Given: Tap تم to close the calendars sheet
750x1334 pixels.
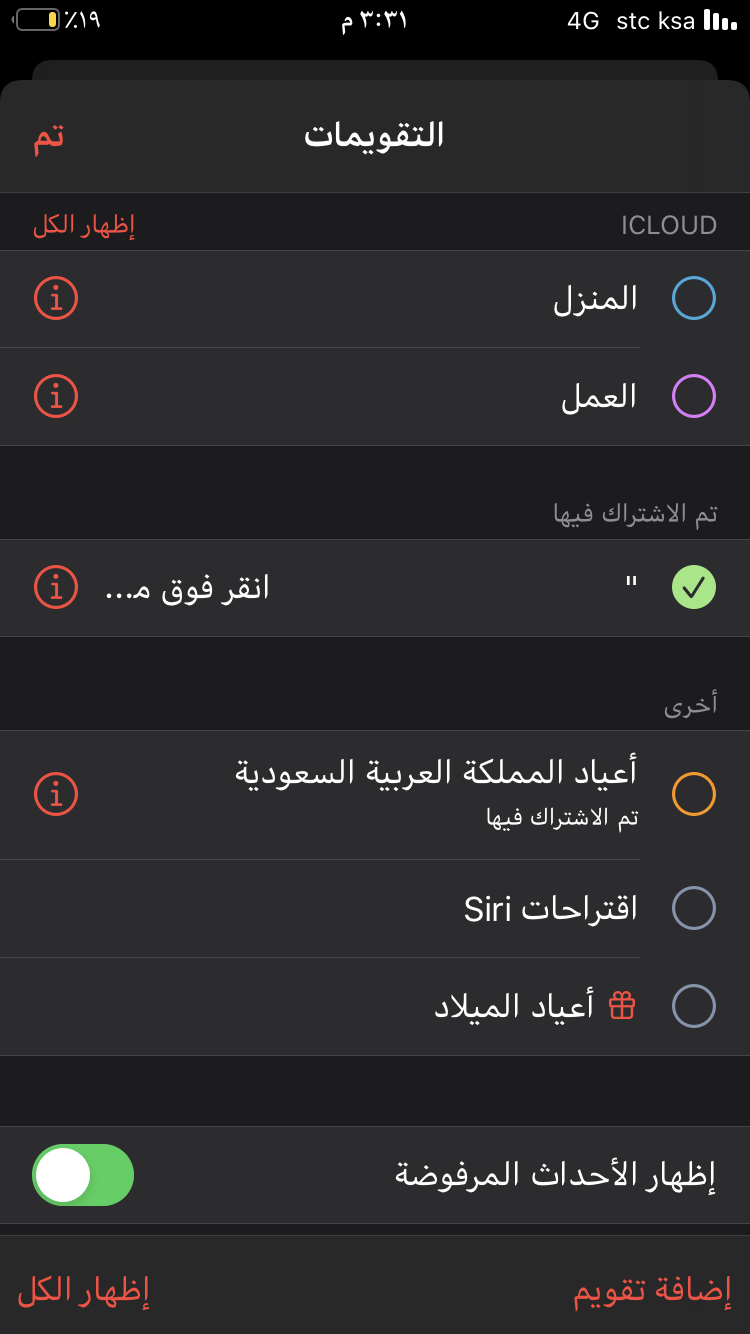Looking at the screenshot, I should (x=49, y=136).
